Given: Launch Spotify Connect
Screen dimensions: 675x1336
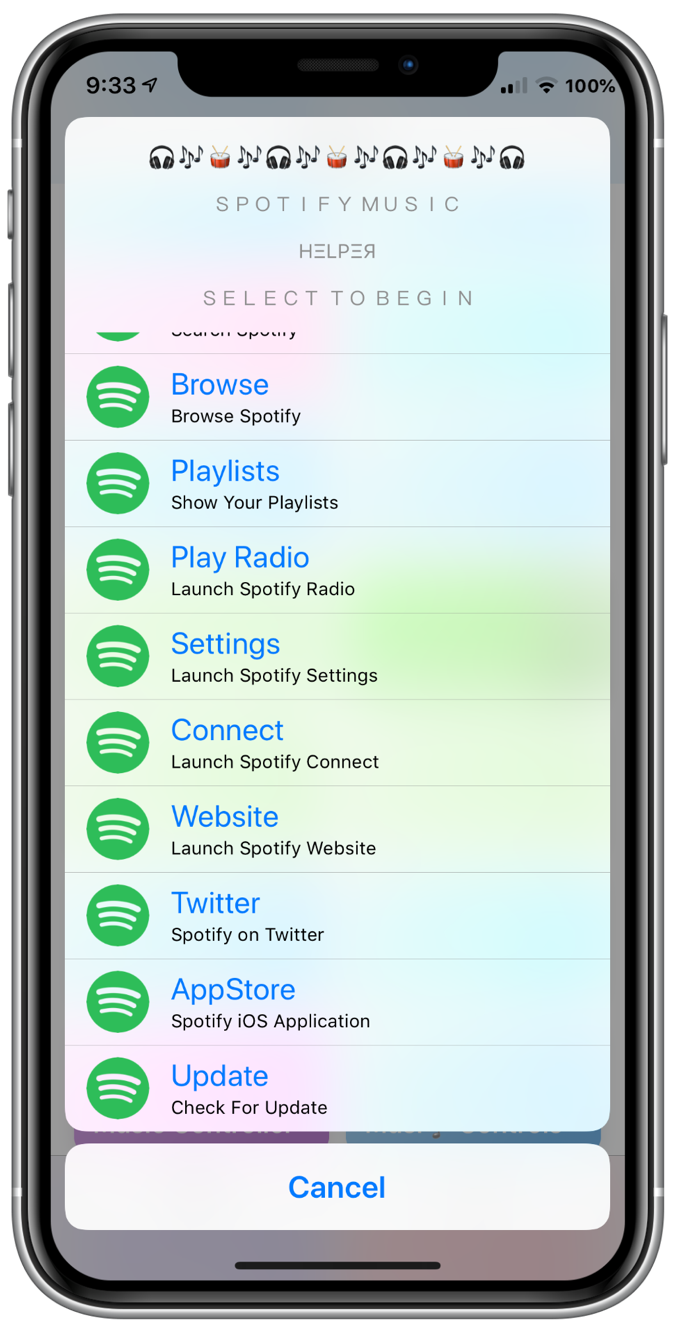Looking at the screenshot, I should tap(337, 743).
